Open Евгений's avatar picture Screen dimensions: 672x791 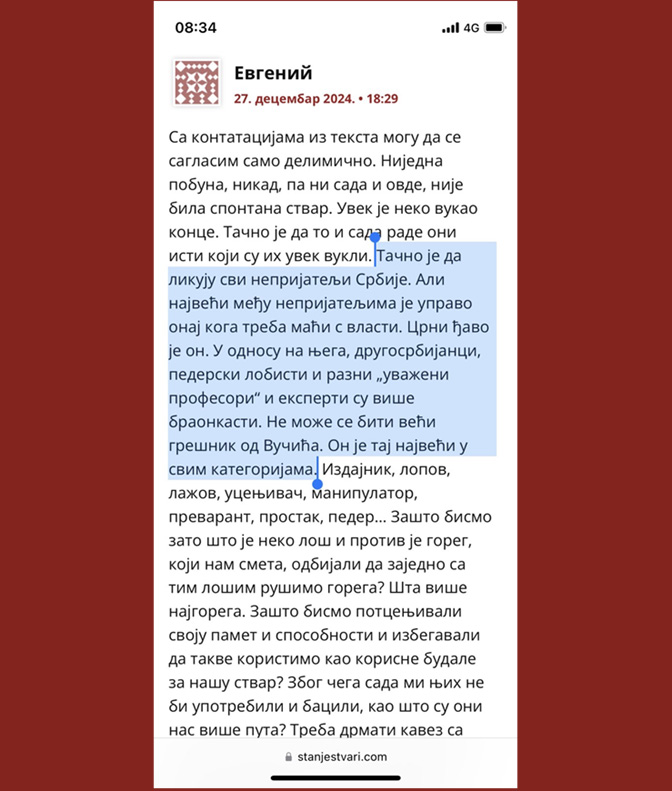[x=197, y=83]
